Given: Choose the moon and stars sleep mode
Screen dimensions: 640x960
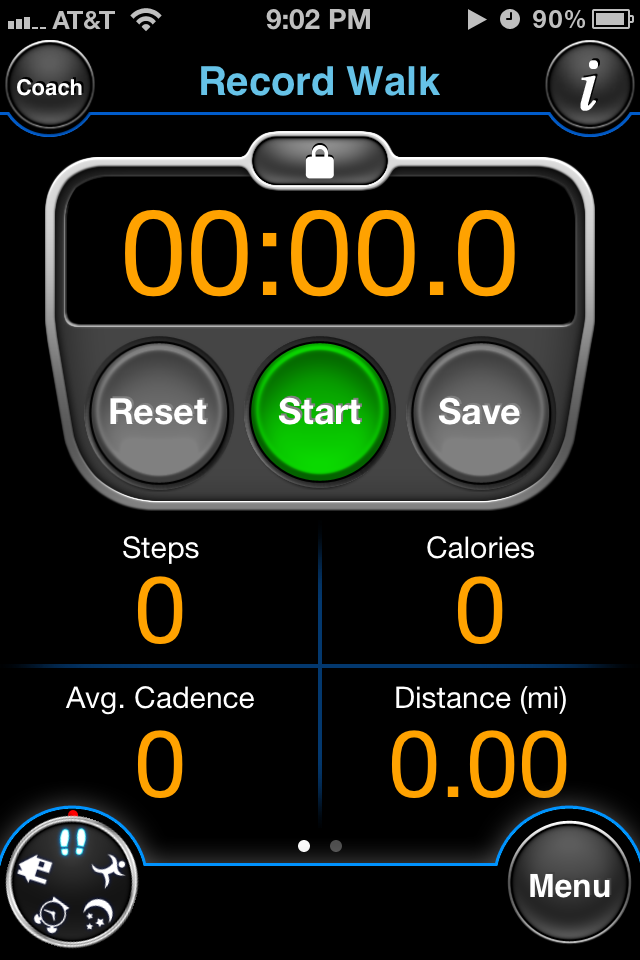Looking at the screenshot, I should tap(96, 914).
